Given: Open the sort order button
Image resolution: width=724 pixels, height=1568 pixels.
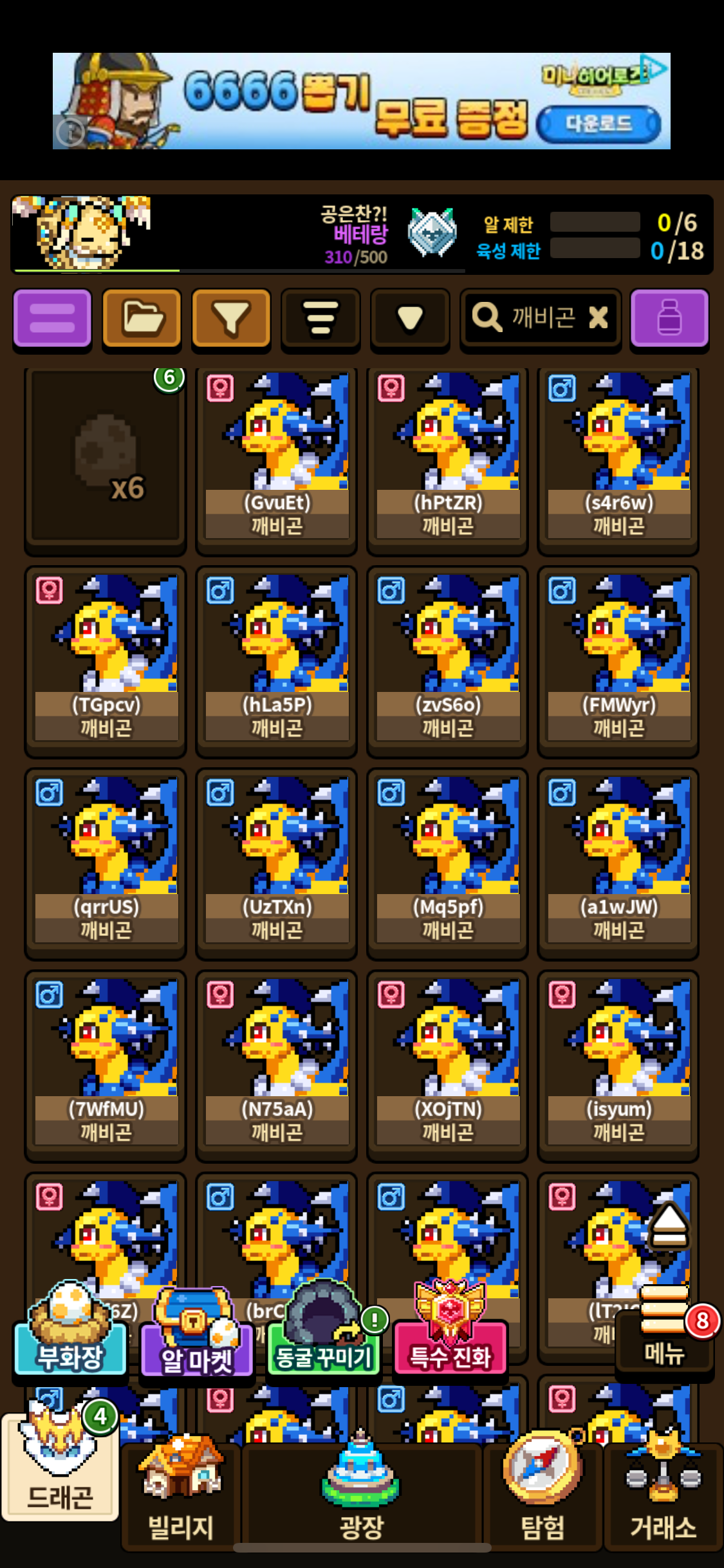Looking at the screenshot, I should [x=320, y=318].
